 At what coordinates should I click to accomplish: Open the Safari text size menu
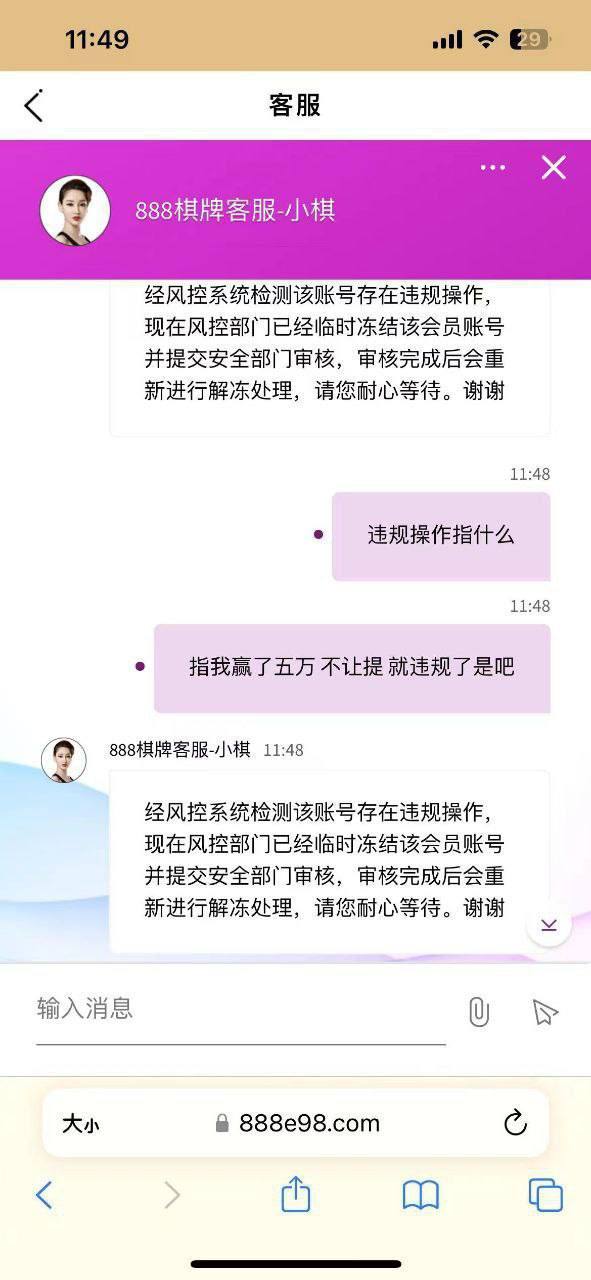coord(80,1124)
